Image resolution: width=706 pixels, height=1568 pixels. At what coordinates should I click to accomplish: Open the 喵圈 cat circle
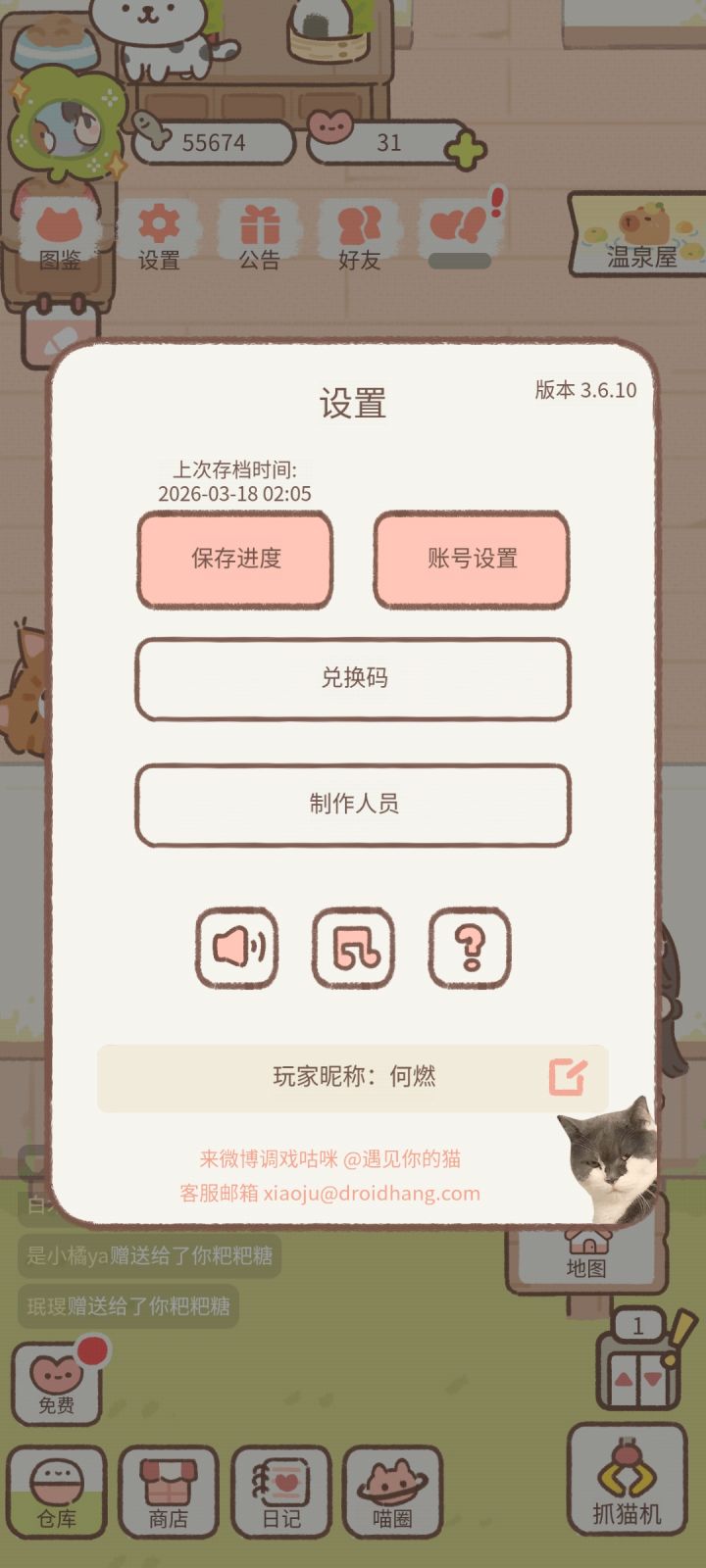pyautogui.click(x=392, y=1490)
